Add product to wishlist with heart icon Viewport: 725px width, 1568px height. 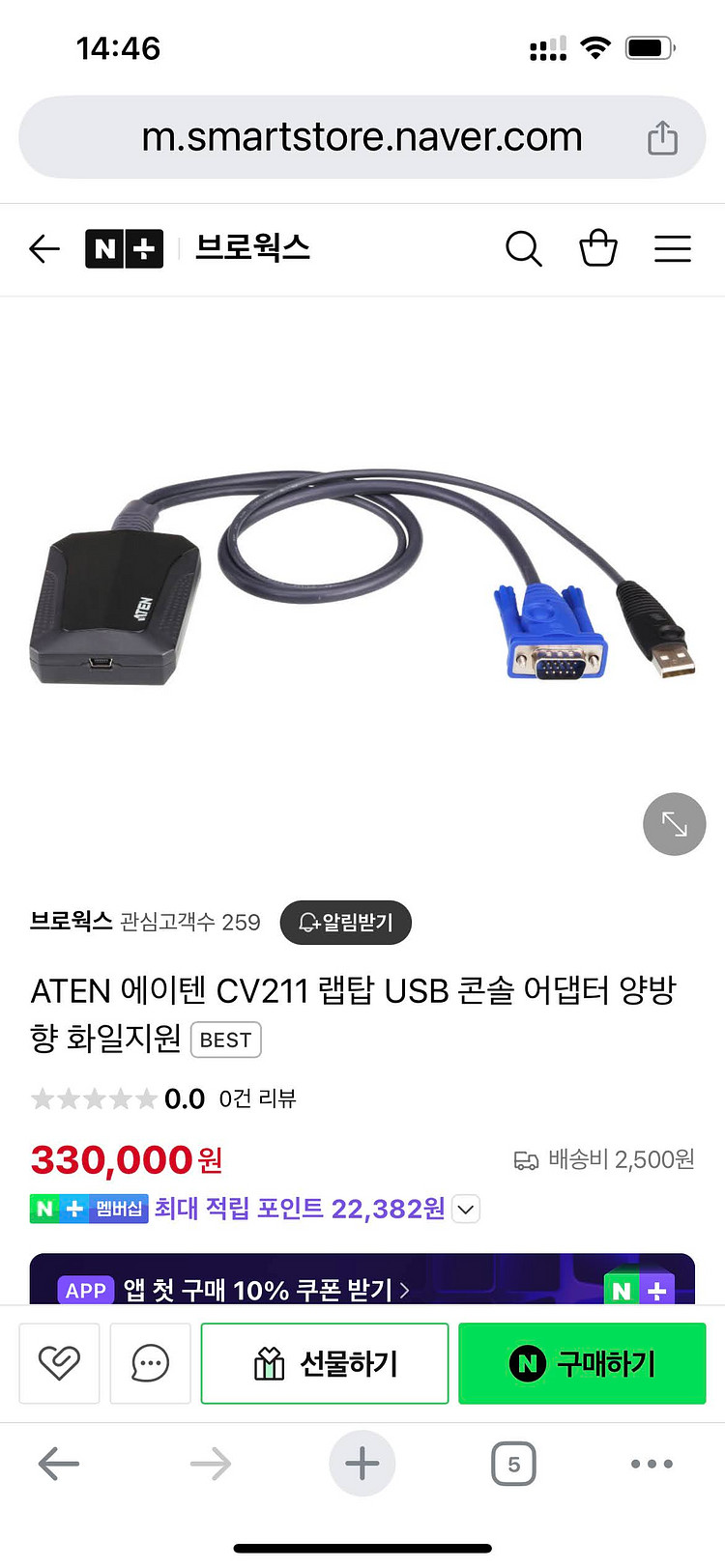[x=59, y=1363]
